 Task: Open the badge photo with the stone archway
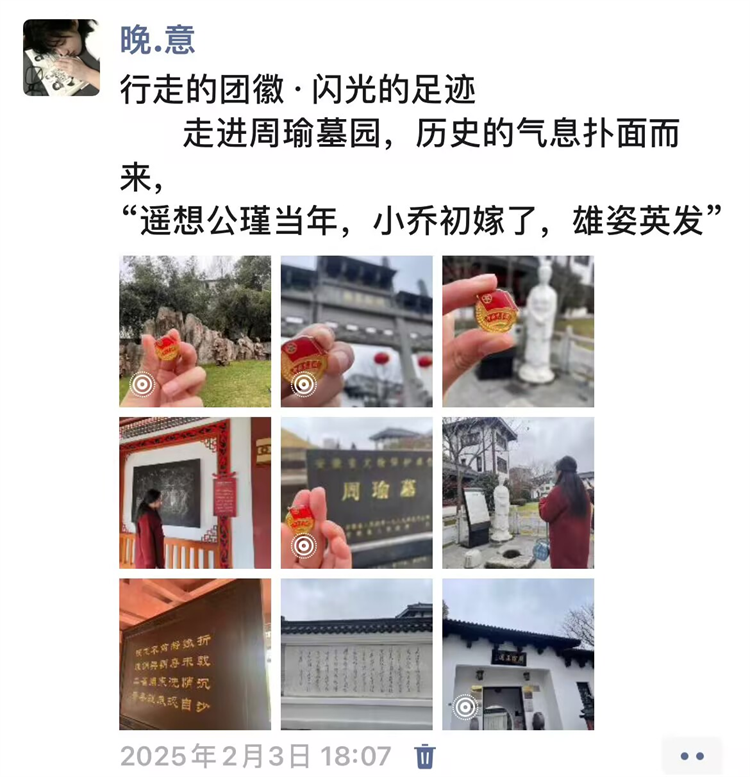tap(357, 331)
